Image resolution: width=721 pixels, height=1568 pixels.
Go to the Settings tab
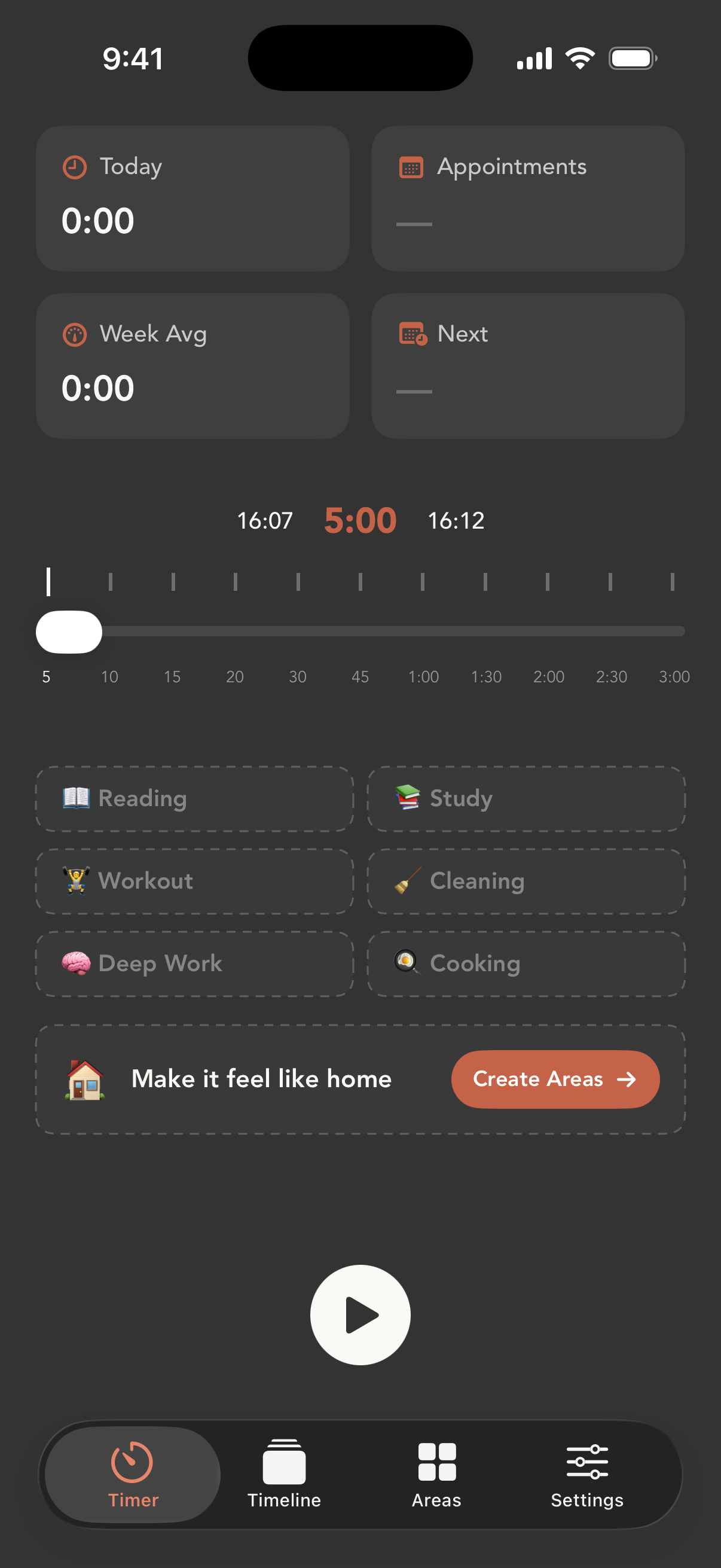coord(586,1473)
